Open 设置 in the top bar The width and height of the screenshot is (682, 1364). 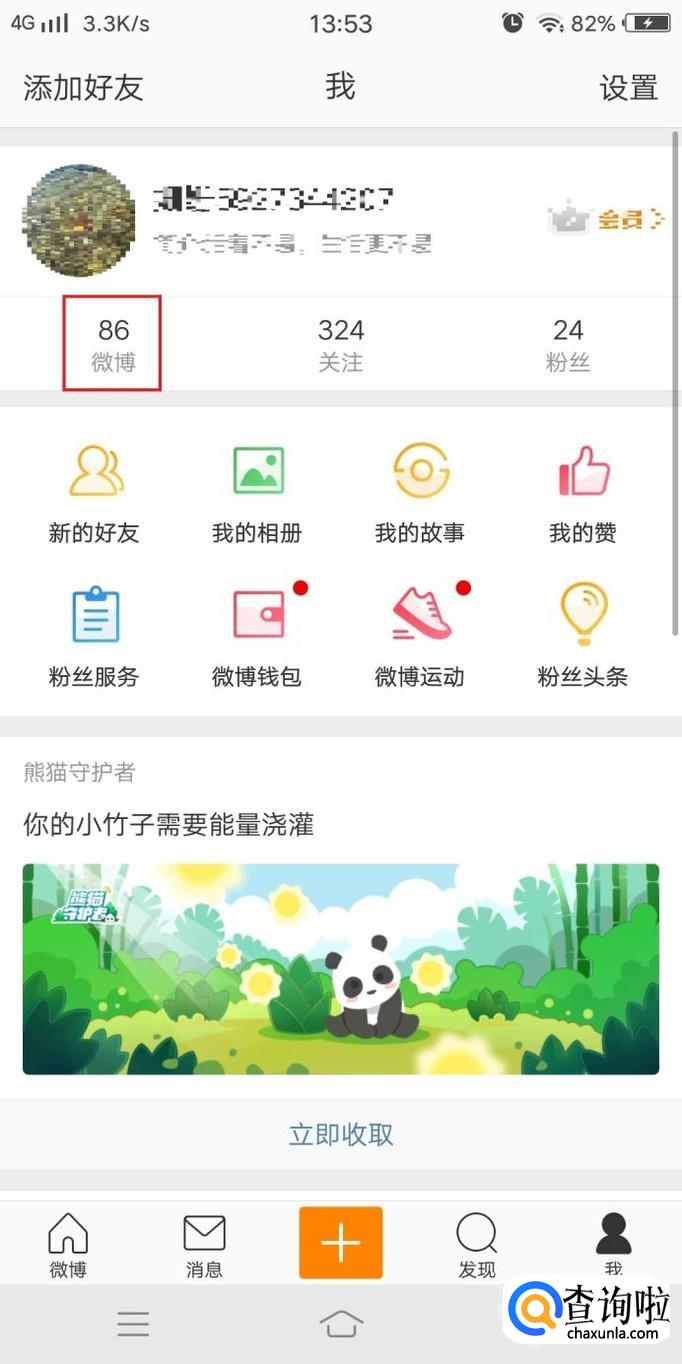click(629, 87)
